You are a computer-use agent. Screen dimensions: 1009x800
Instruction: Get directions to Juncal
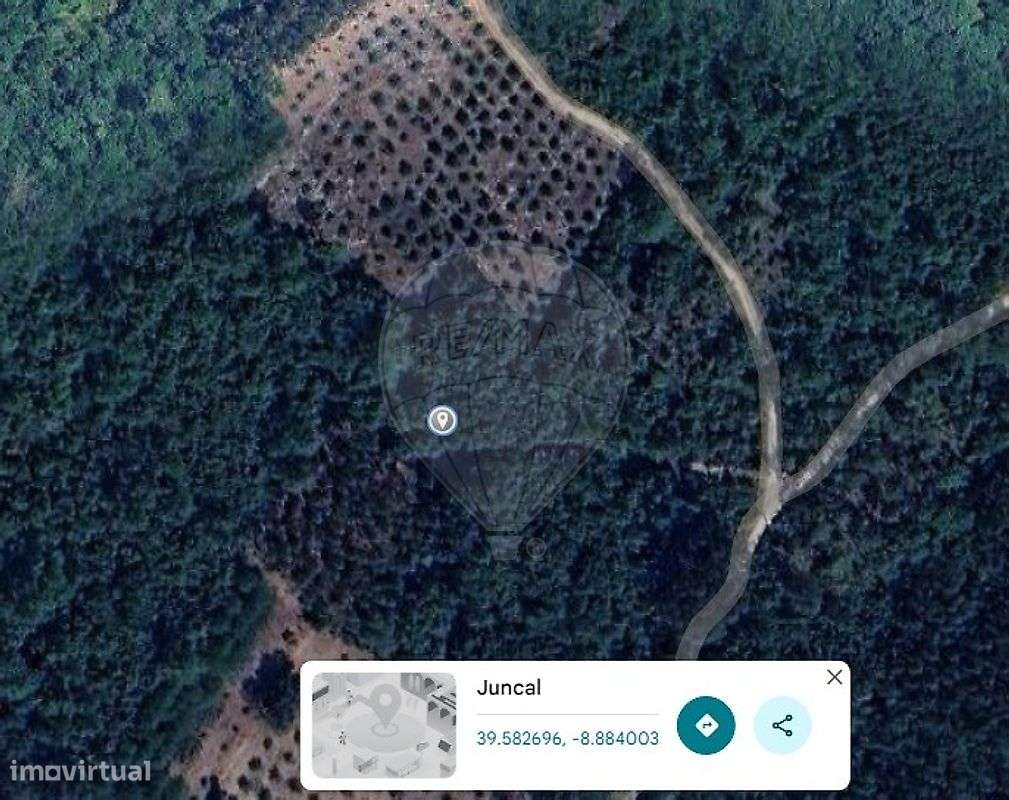click(706, 726)
